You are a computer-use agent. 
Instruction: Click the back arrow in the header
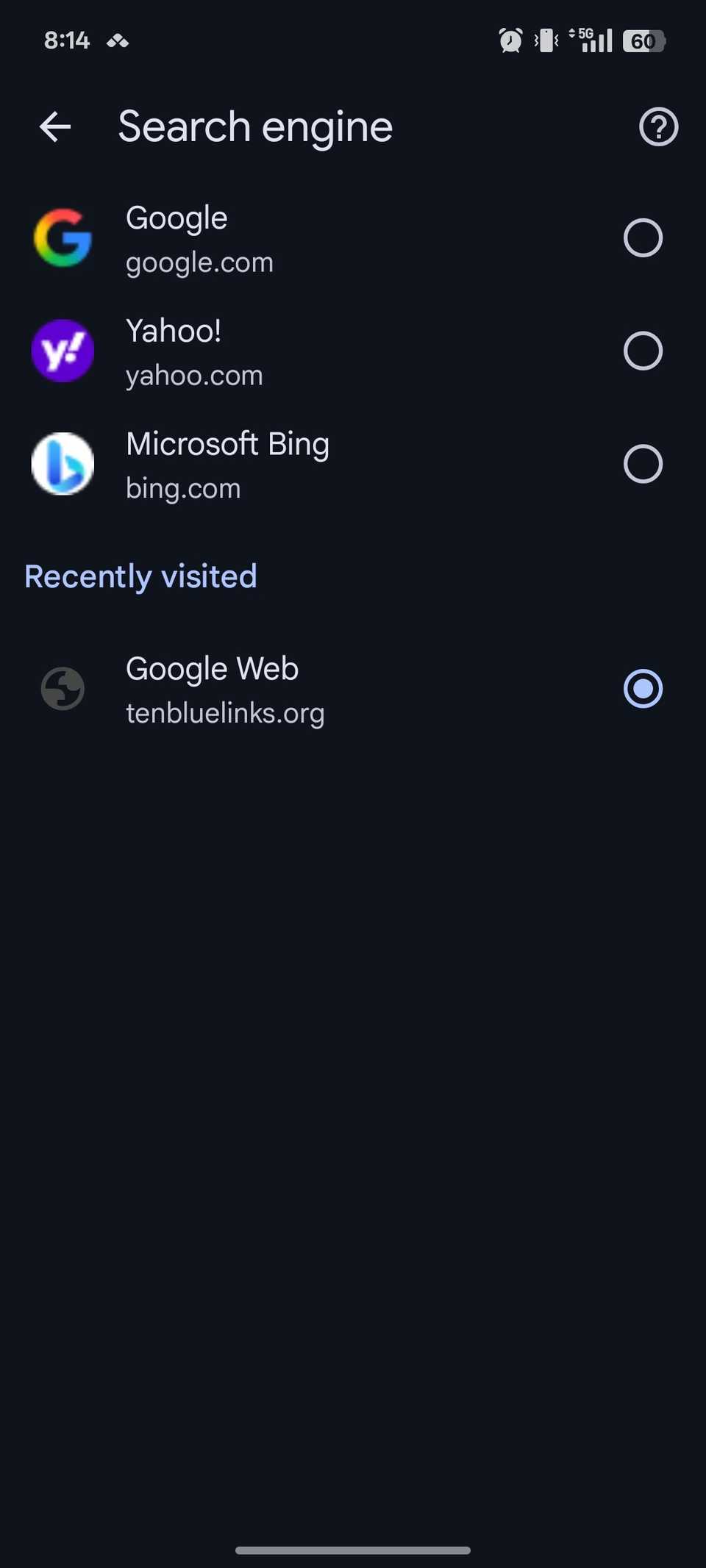point(55,126)
